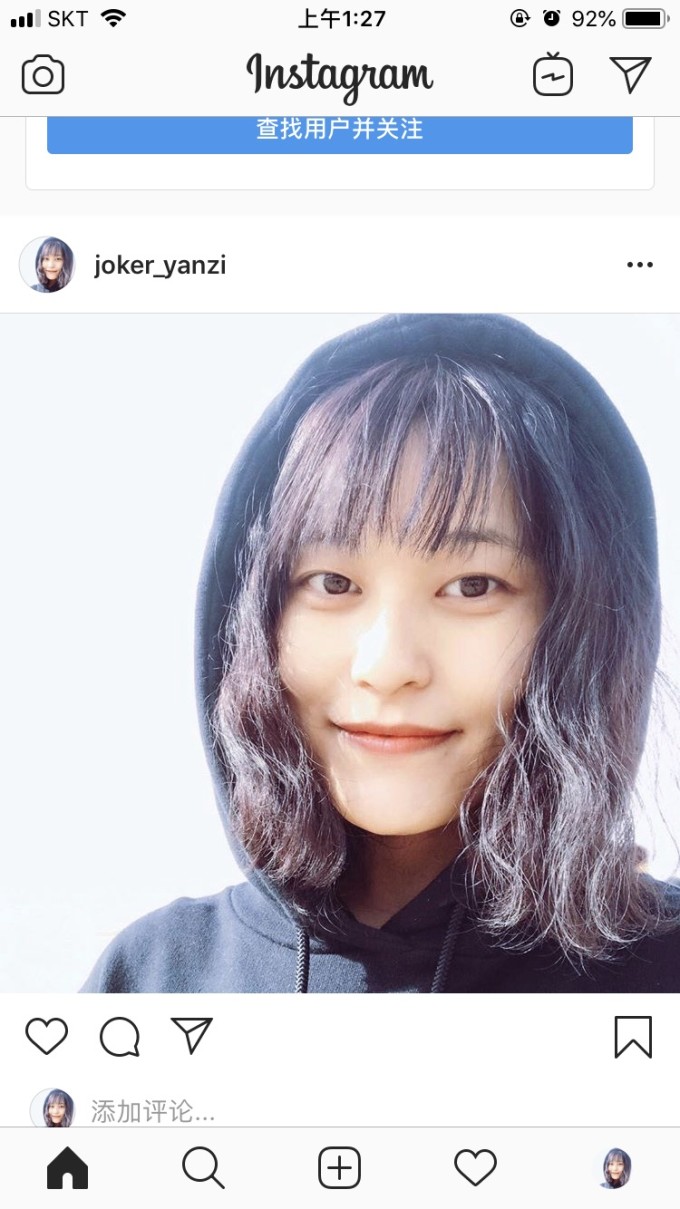680x1209 pixels.
Task: Open the post's three-dot options menu
Action: [x=639, y=265]
